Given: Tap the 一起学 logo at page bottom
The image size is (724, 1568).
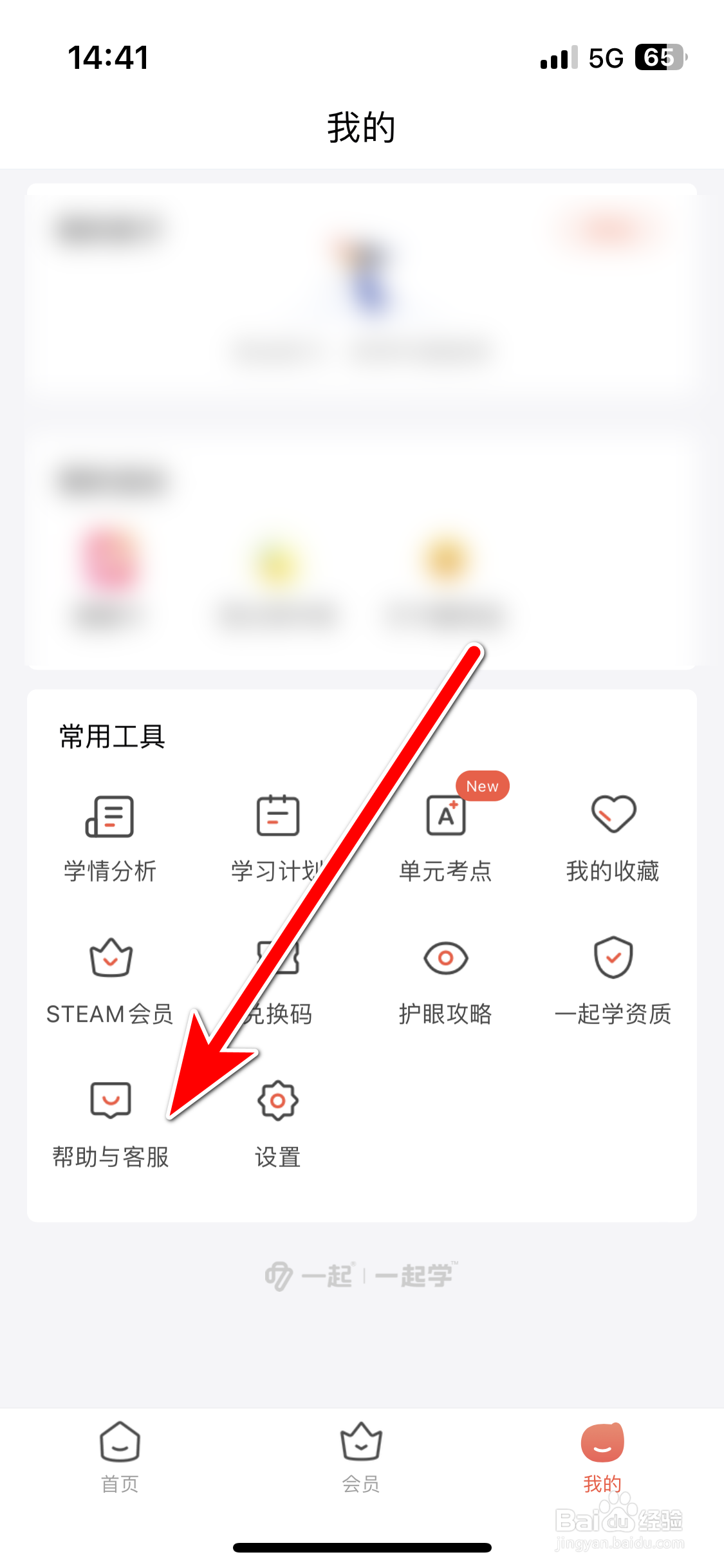Looking at the screenshot, I should tap(362, 1274).
